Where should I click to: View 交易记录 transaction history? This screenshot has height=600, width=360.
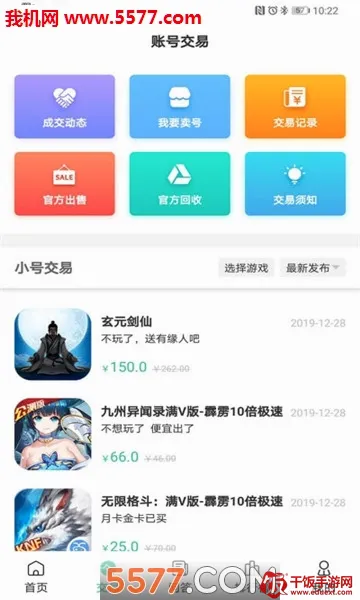(295, 106)
